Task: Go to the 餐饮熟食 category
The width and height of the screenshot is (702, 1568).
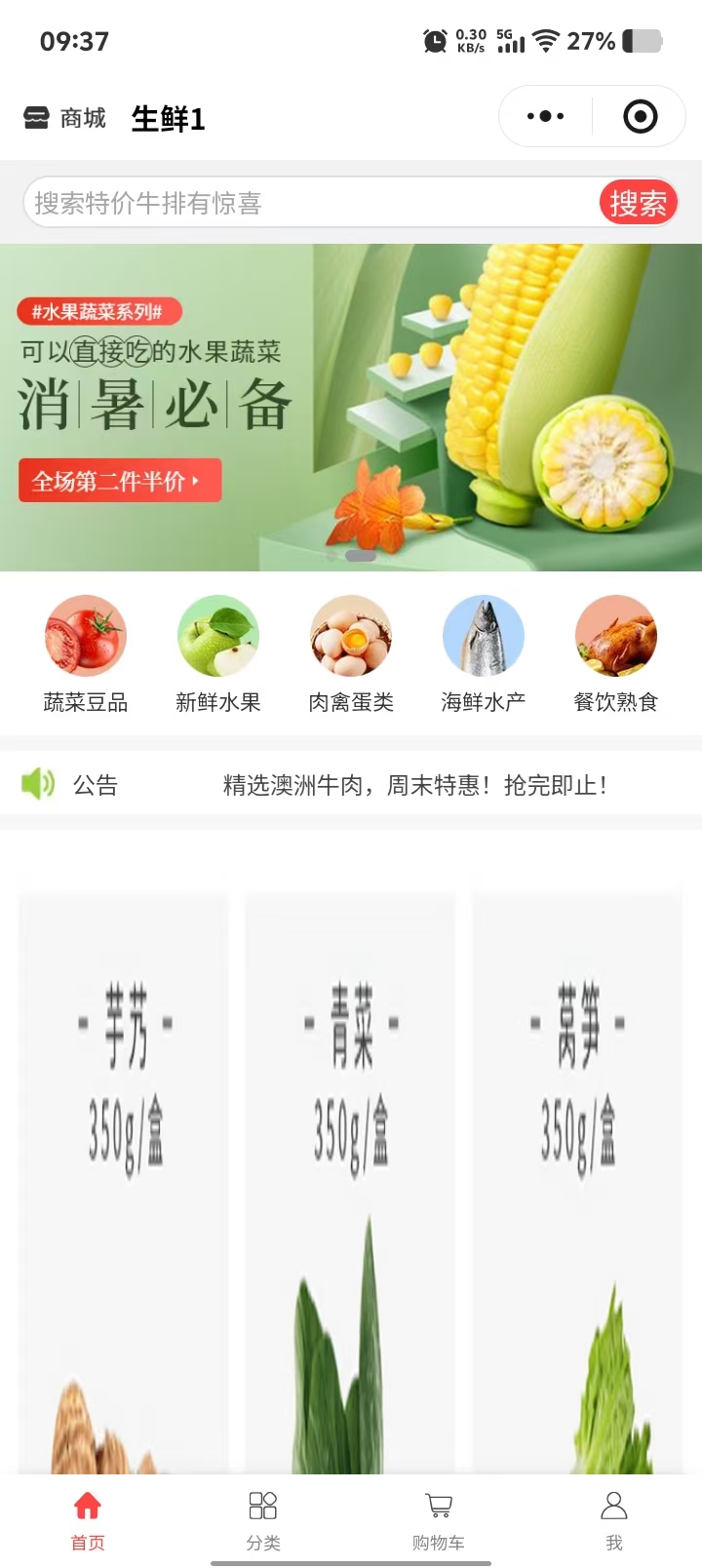Action: click(x=616, y=653)
